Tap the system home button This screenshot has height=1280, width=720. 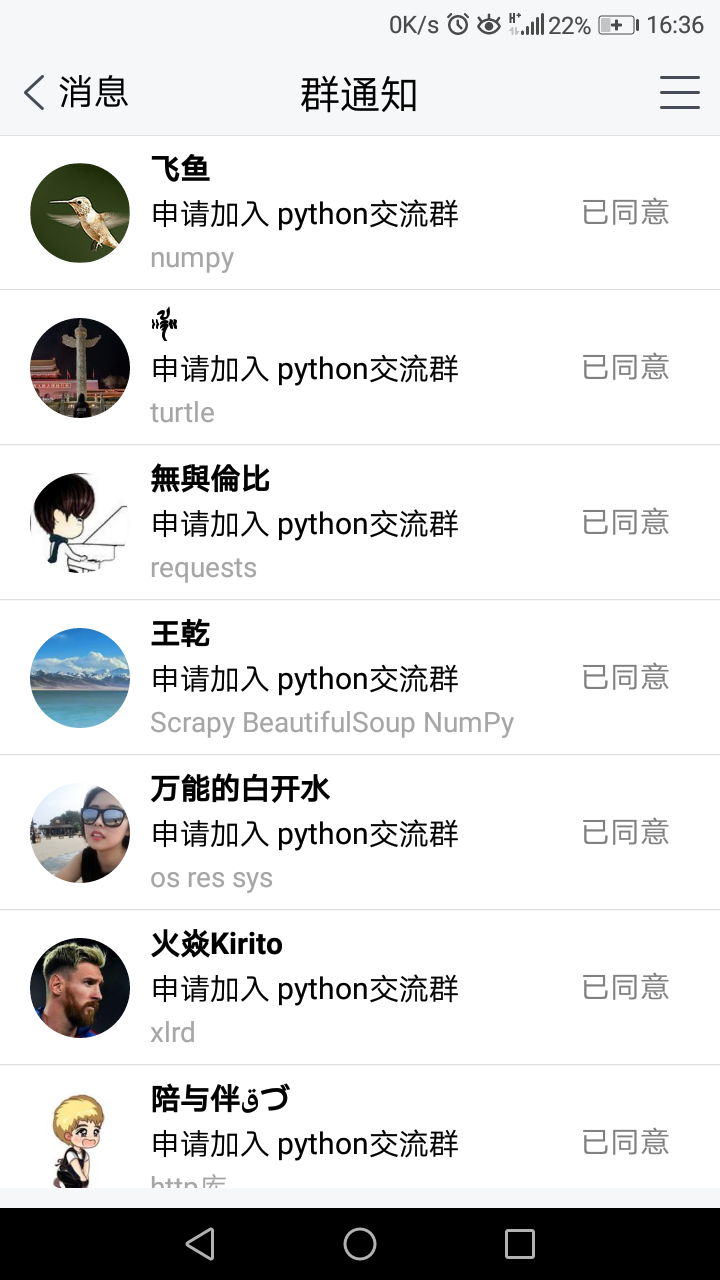tap(360, 1244)
